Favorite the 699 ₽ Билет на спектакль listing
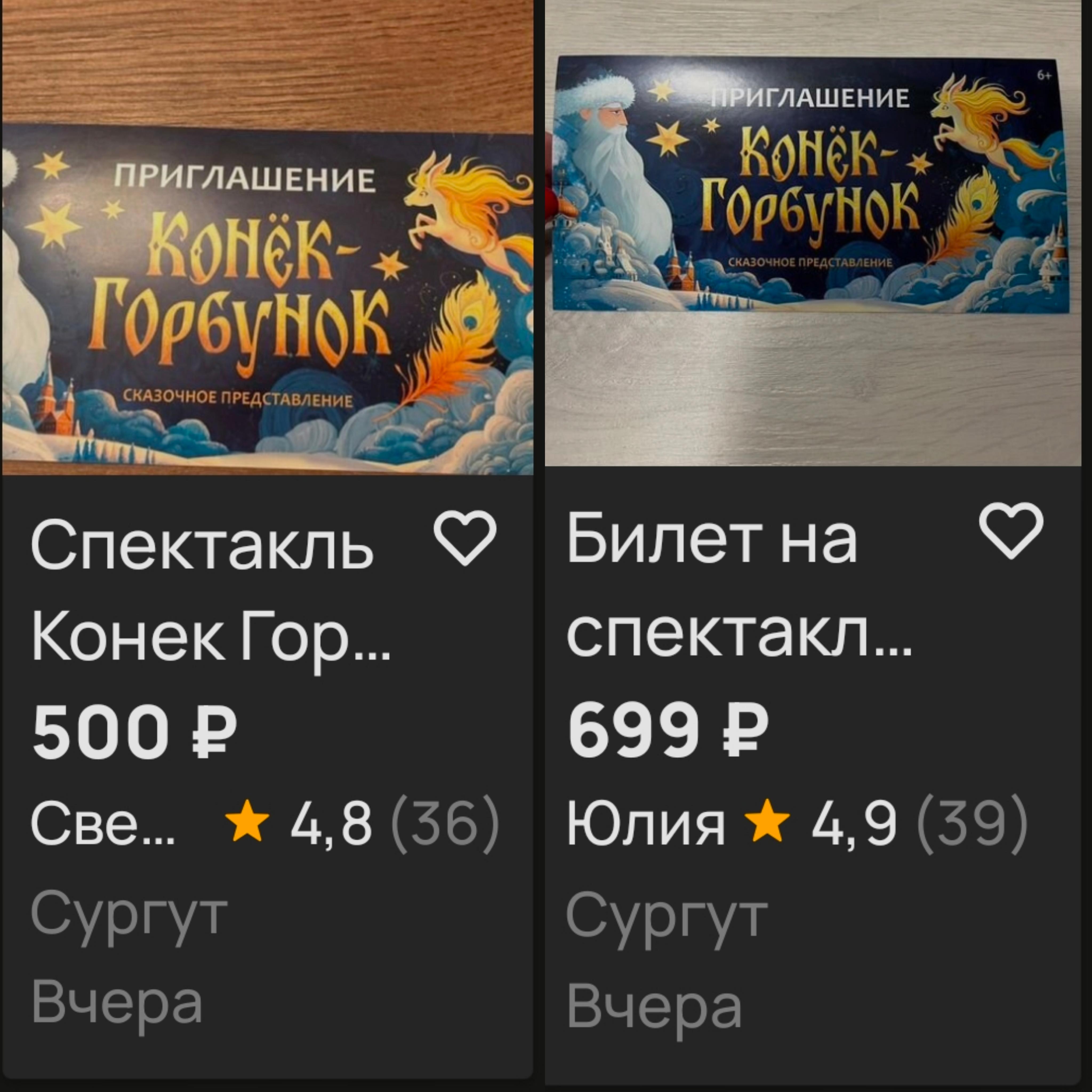1092x1092 pixels. pyautogui.click(x=1011, y=531)
